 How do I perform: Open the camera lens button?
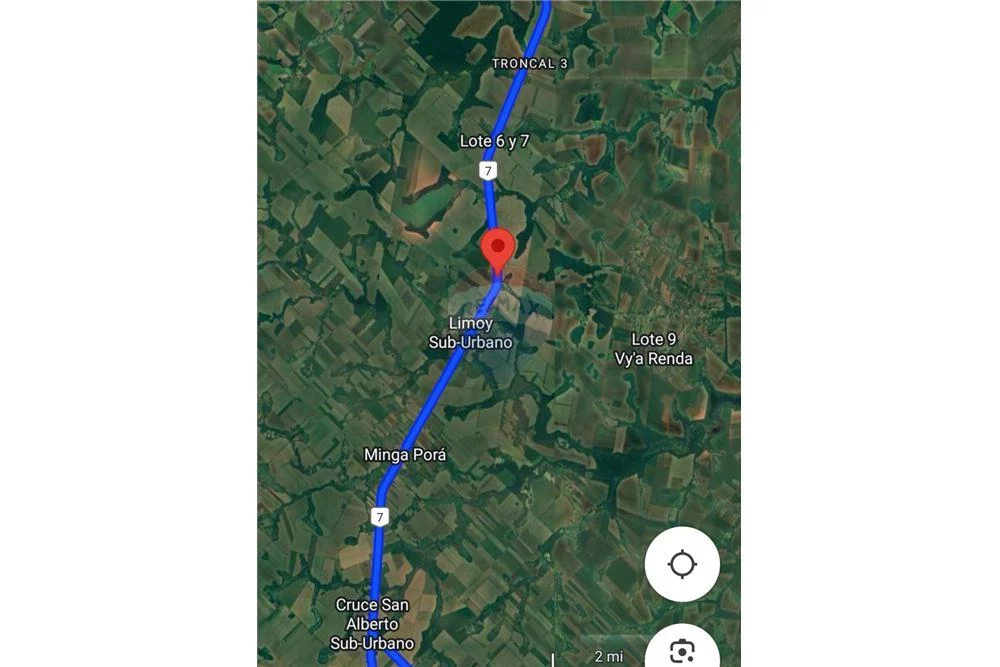[x=682, y=650]
